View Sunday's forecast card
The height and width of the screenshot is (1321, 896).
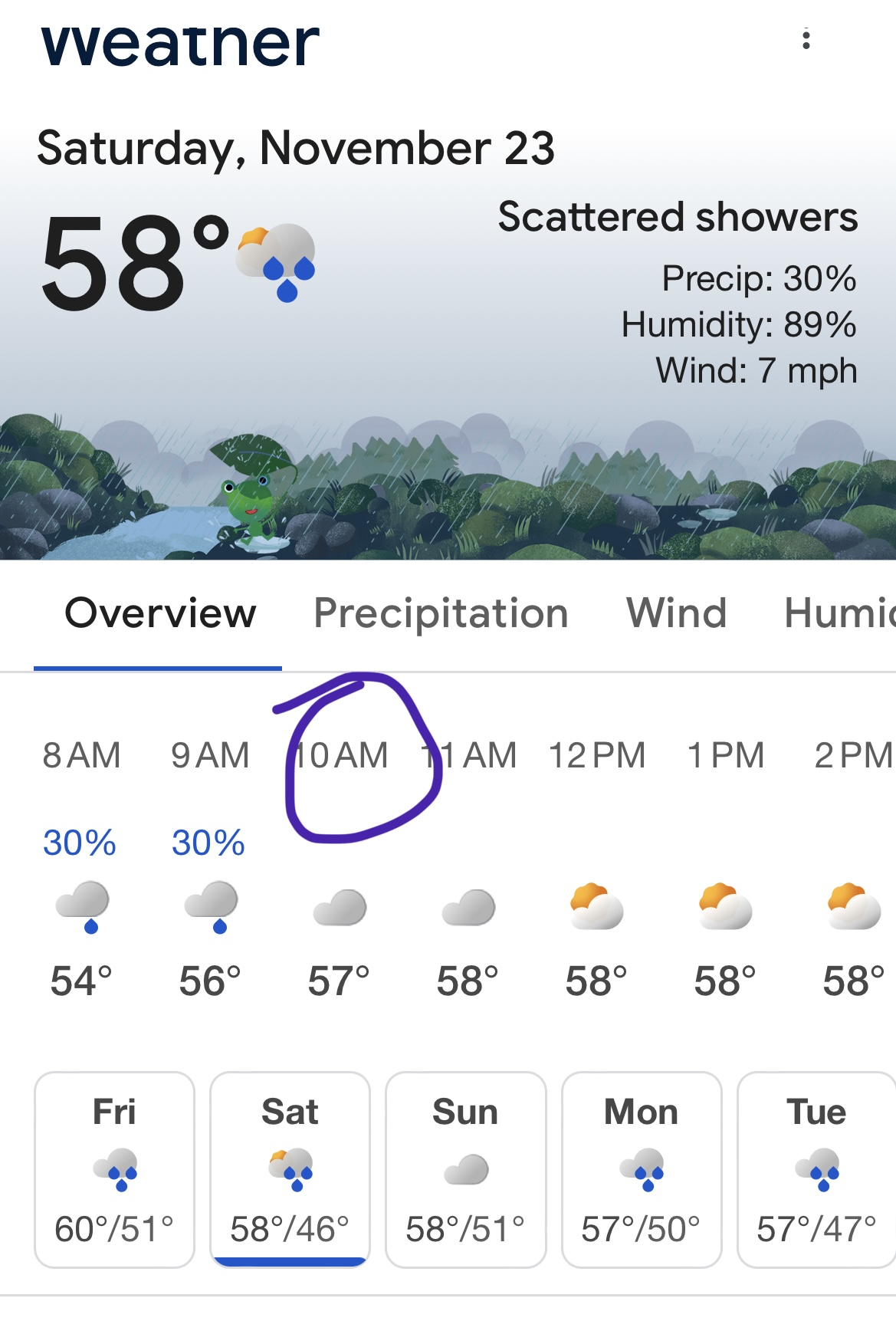(465, 1169)
